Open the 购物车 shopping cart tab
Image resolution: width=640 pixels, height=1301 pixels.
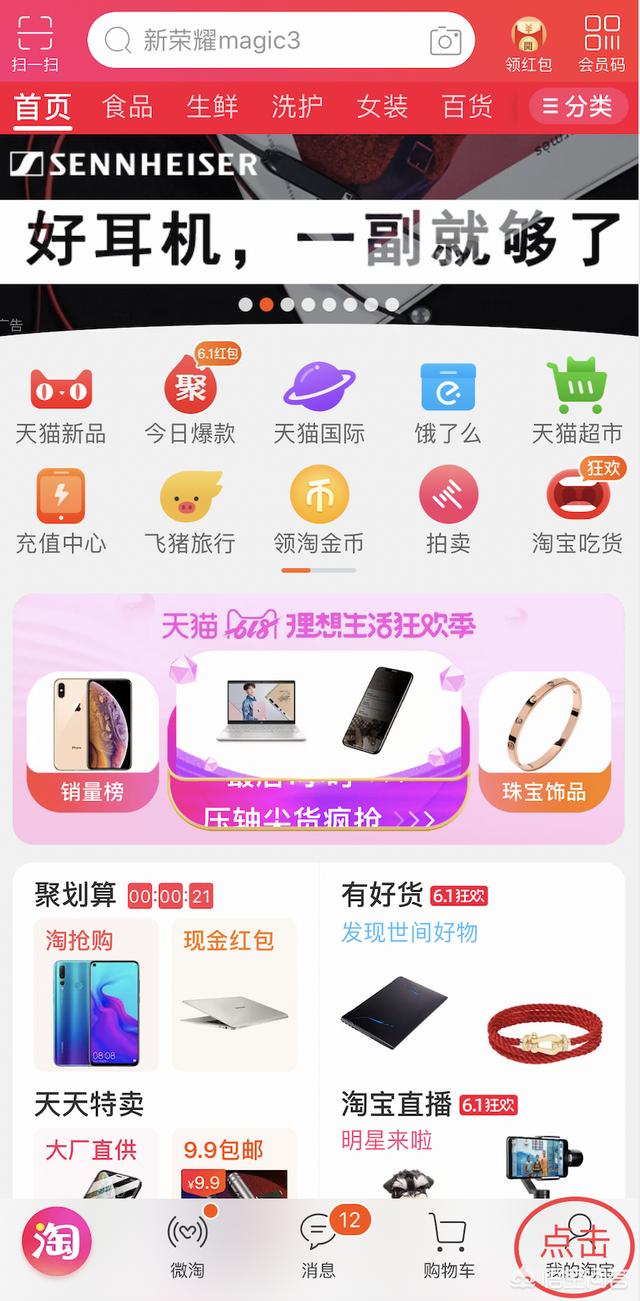pyautogui.click(x=448, y=1243)
